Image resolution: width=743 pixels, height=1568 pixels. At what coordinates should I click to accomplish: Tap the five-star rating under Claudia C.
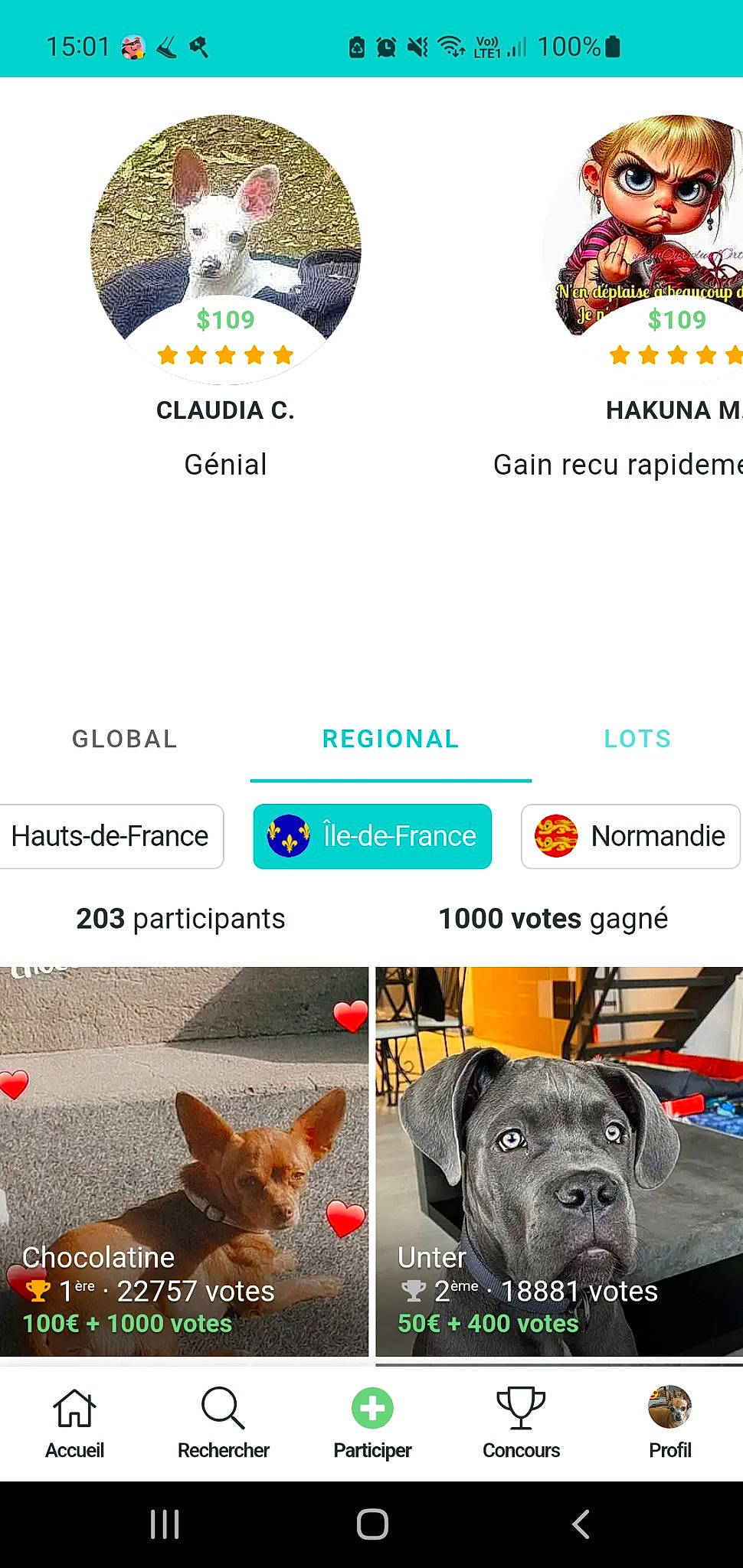point(225,354)
